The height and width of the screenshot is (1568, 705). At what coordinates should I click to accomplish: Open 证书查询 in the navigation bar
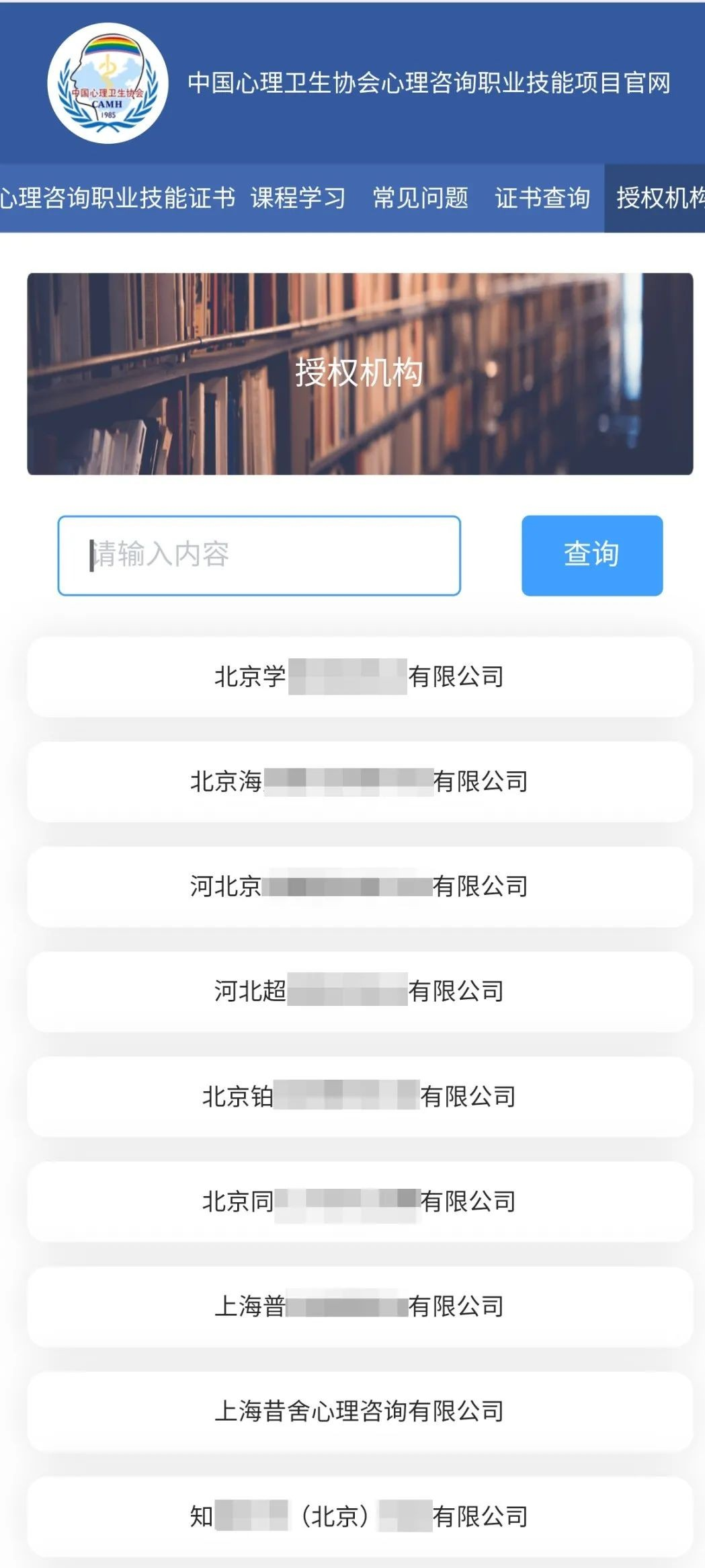click(542, 198)
